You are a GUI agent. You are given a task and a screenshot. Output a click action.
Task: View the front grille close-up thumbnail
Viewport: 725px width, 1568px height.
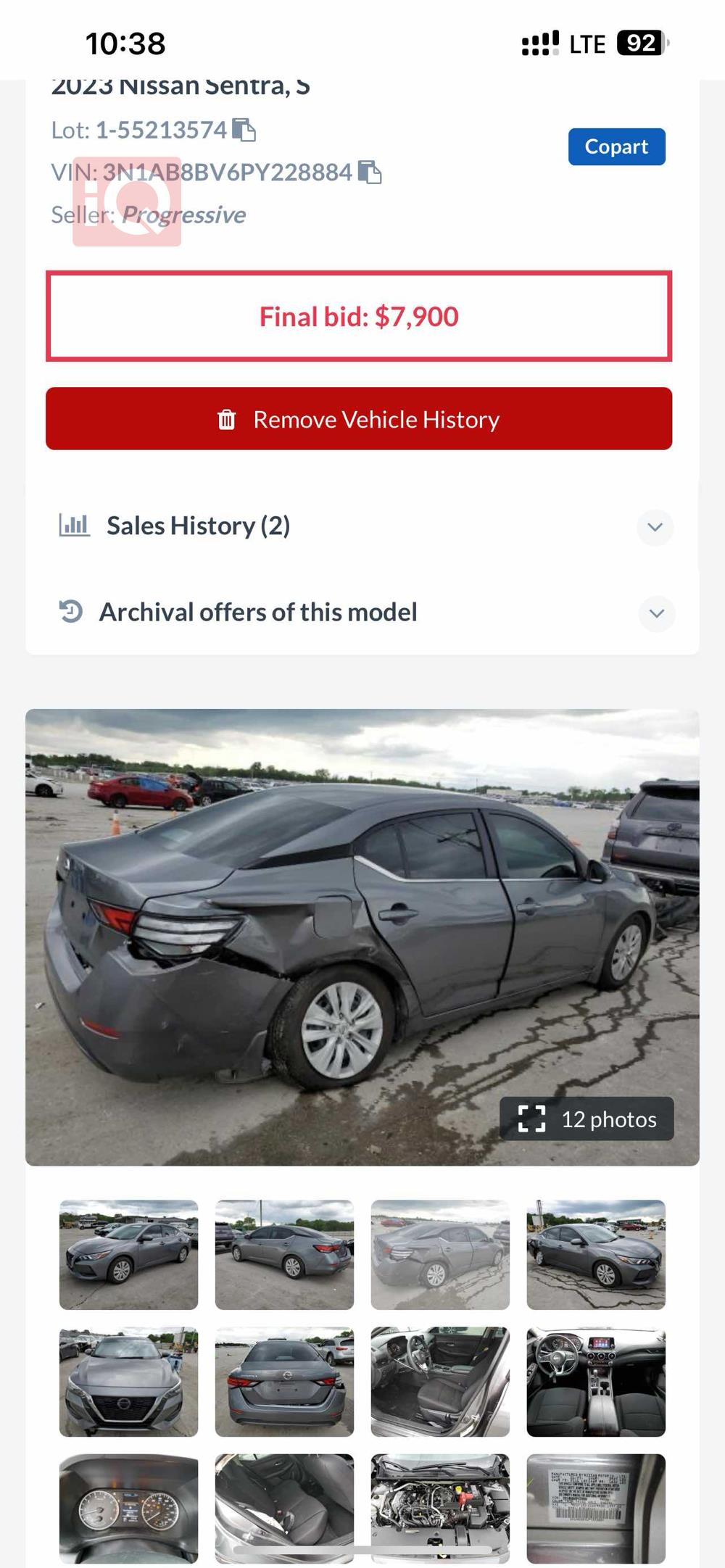128,1382
